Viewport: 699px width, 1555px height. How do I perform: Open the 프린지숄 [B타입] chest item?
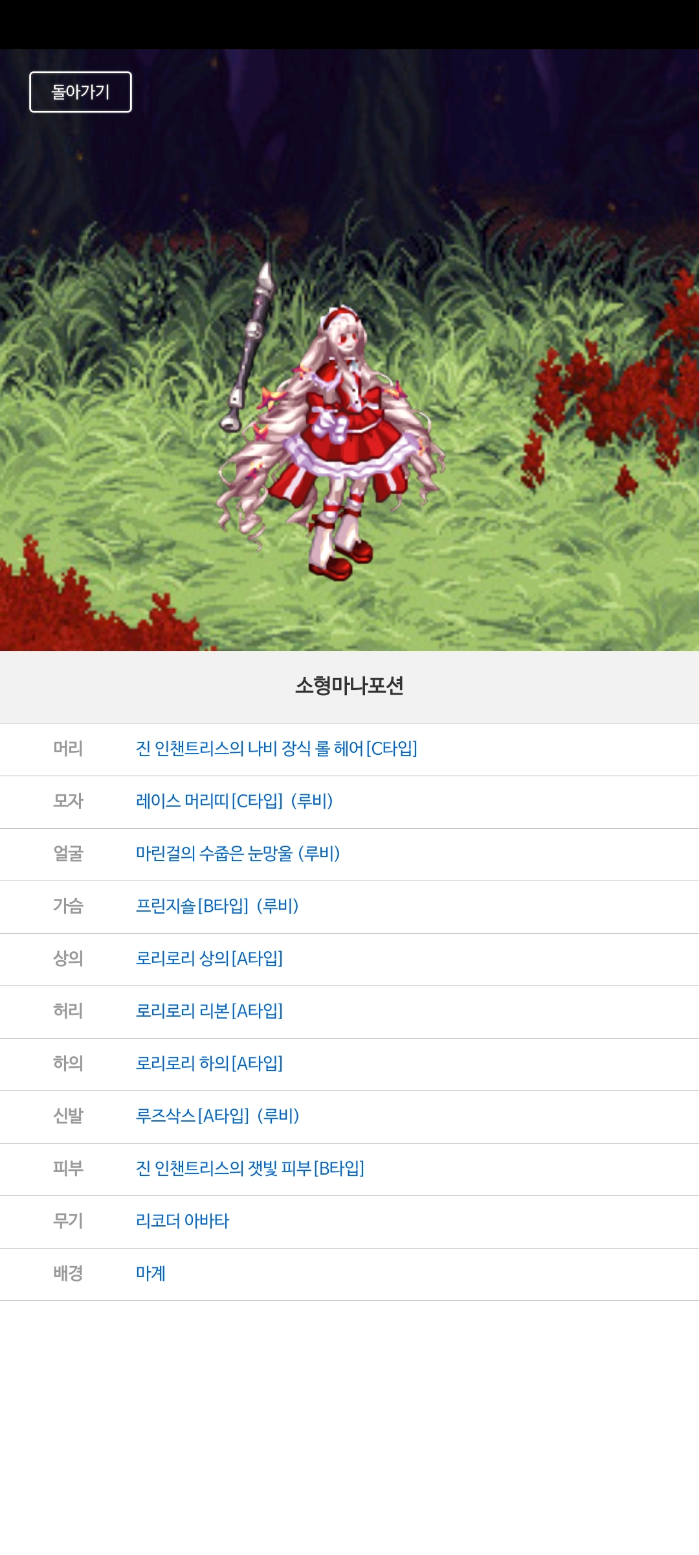click(217, 906)
